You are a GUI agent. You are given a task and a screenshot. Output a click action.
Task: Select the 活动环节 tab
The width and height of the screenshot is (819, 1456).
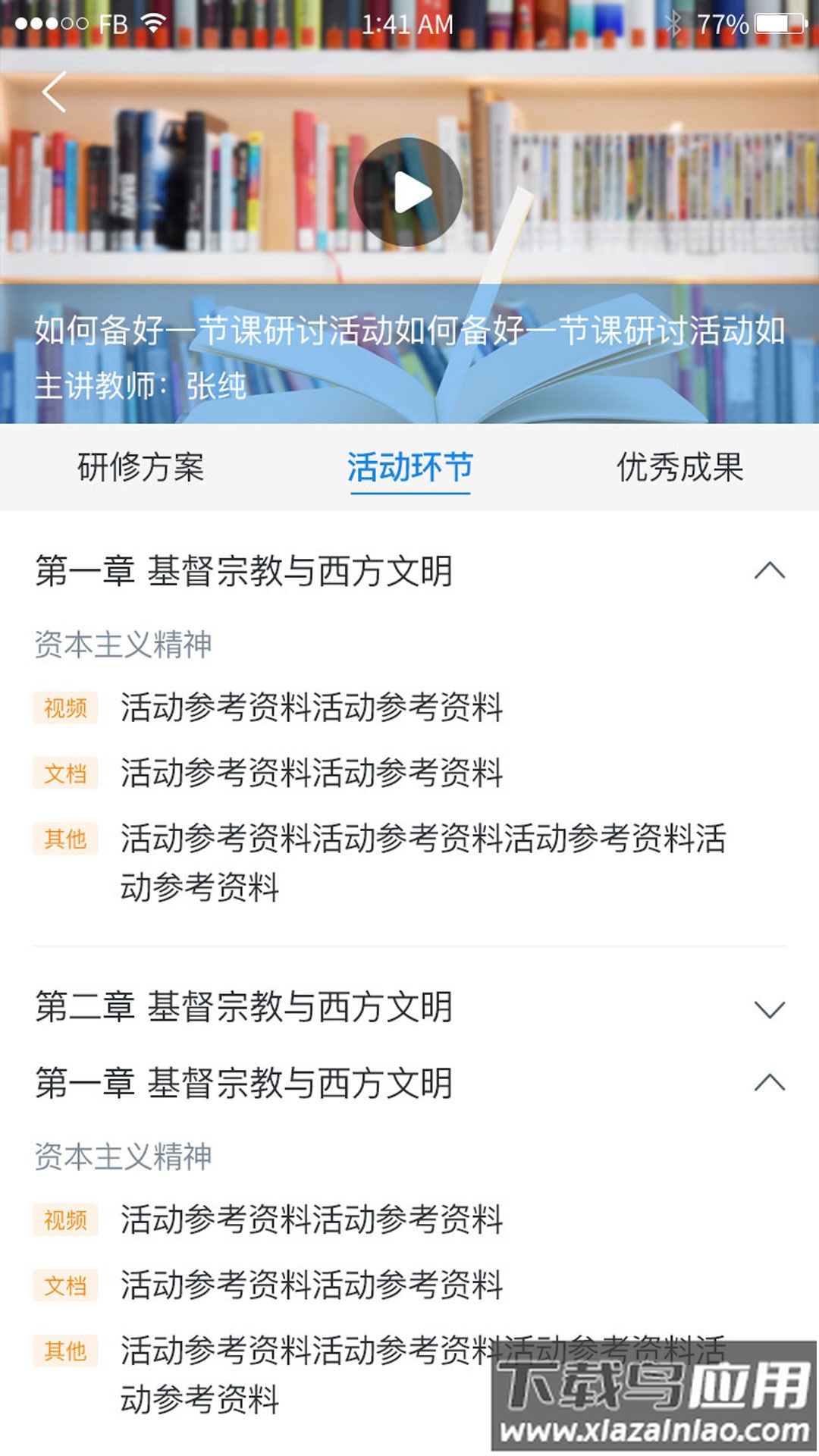pos(409,468)
